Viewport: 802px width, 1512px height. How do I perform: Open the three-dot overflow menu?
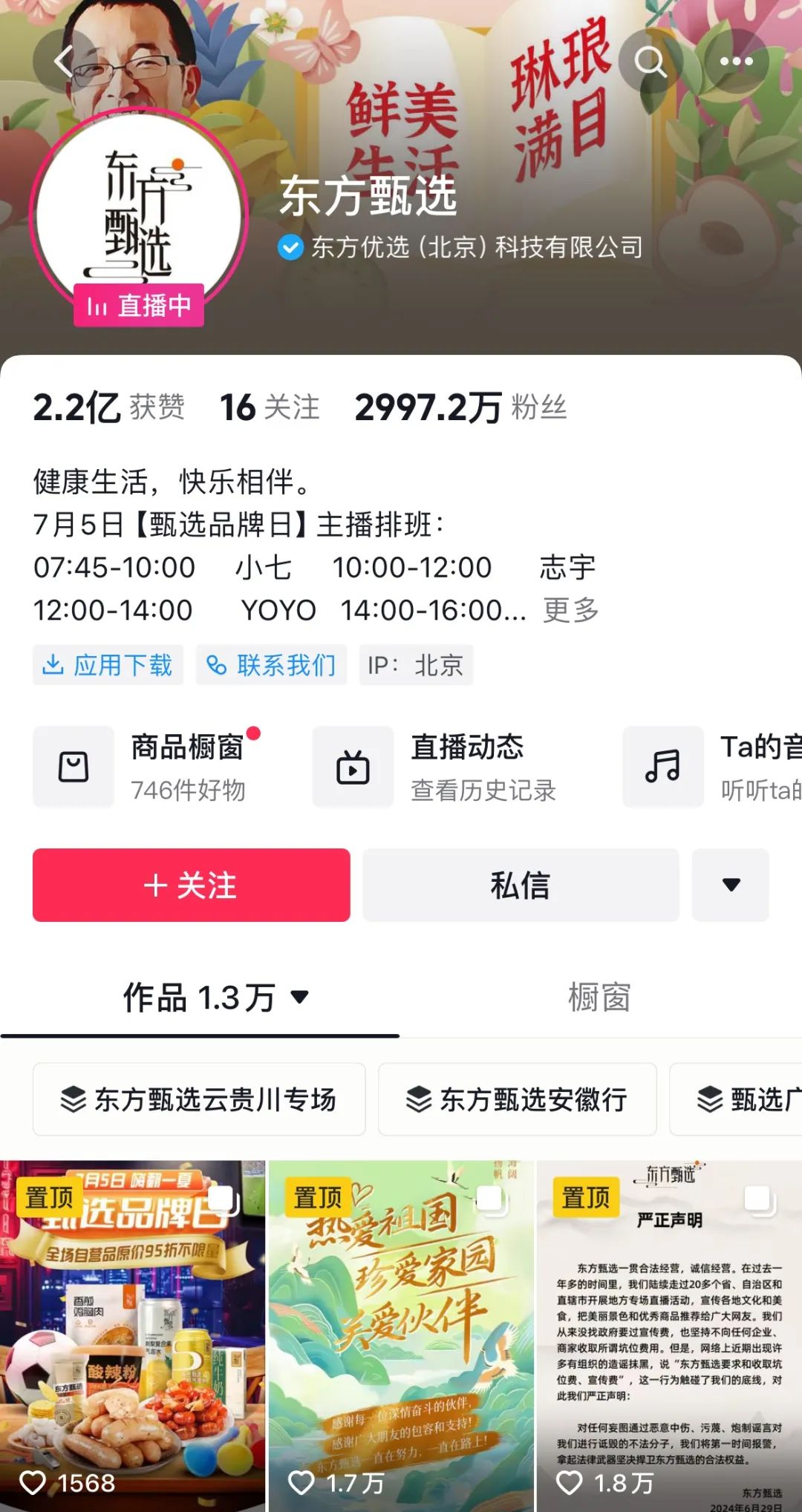[x=736, y=61]
